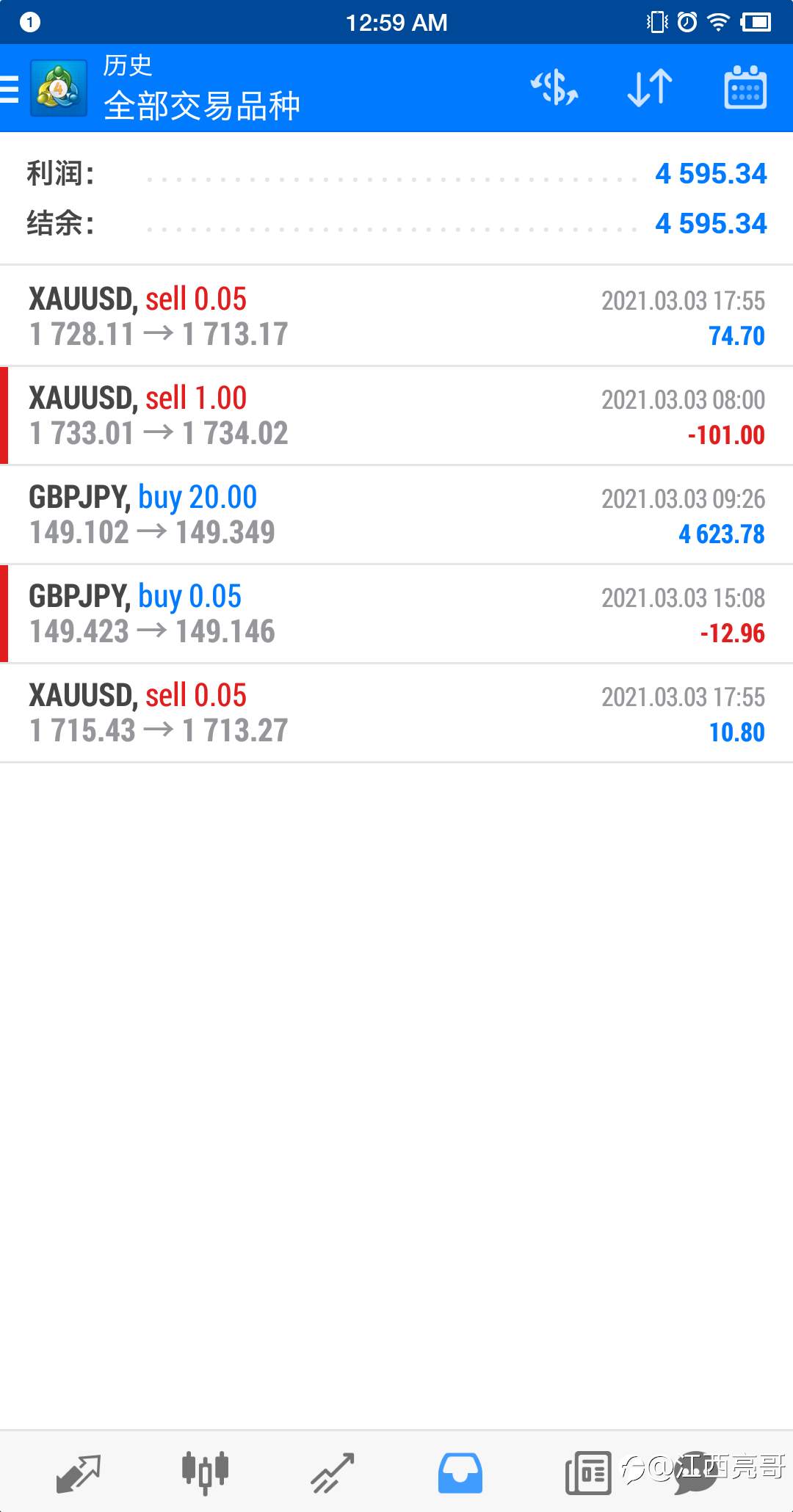Select the History inbox tab
This screenshot has width=793, height=1512.
[x=460, y=1472]
